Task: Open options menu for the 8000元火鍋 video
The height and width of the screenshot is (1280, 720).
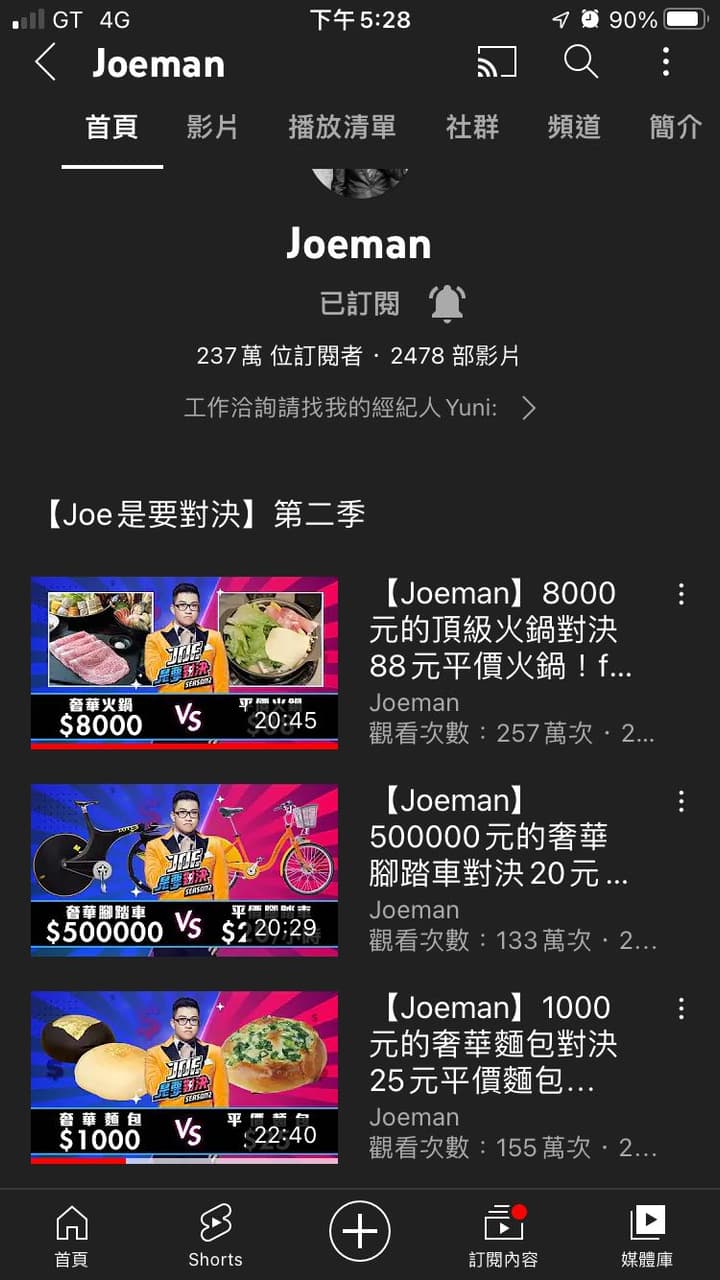Action: [681, 593]
